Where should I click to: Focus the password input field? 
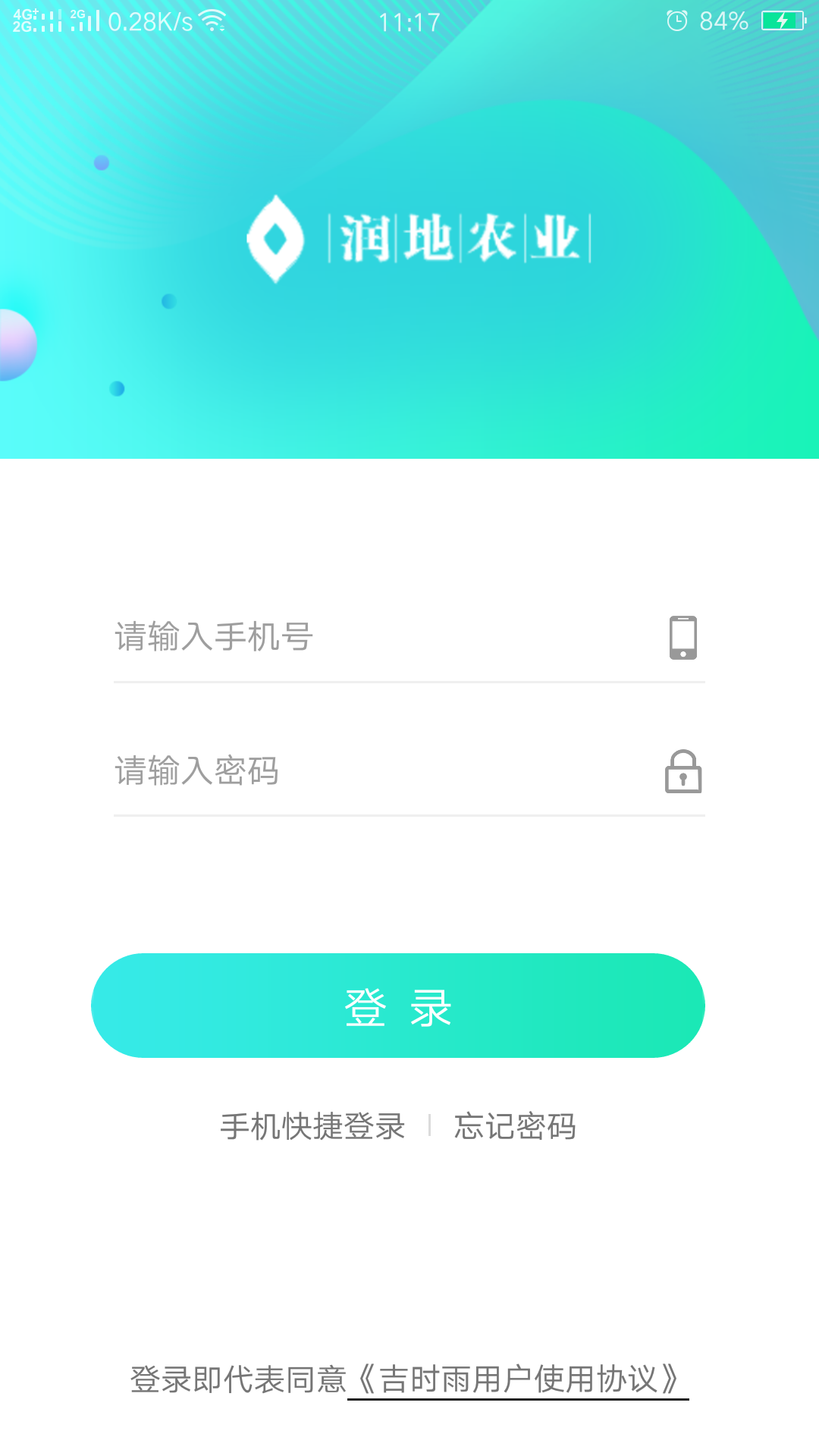coord(409,771)
